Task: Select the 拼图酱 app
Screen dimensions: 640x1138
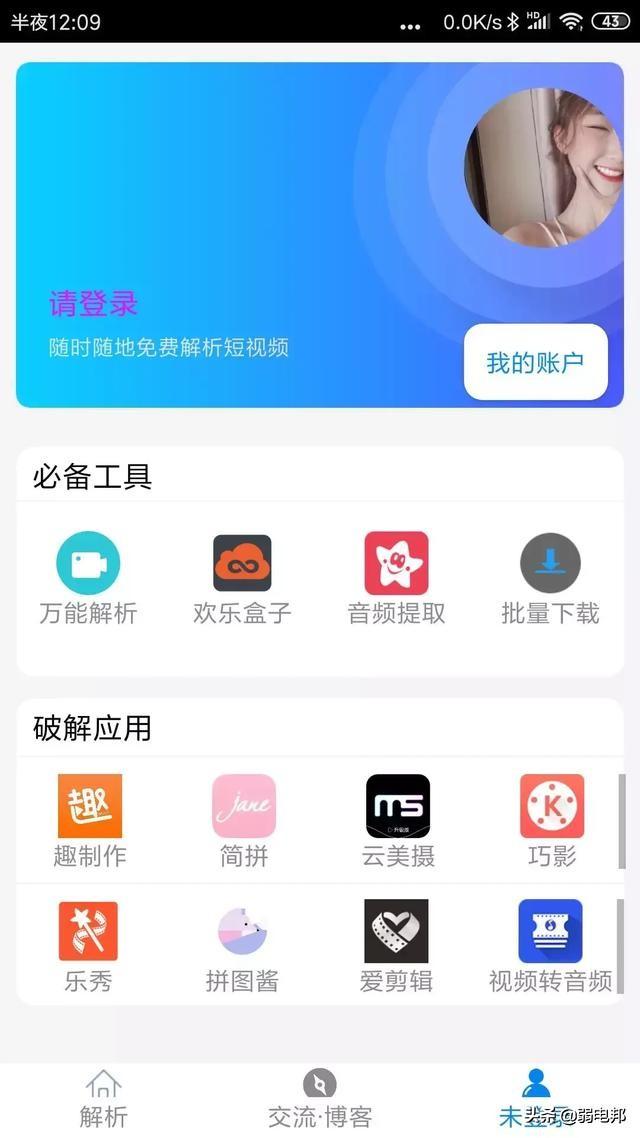Action: [242, 946]
